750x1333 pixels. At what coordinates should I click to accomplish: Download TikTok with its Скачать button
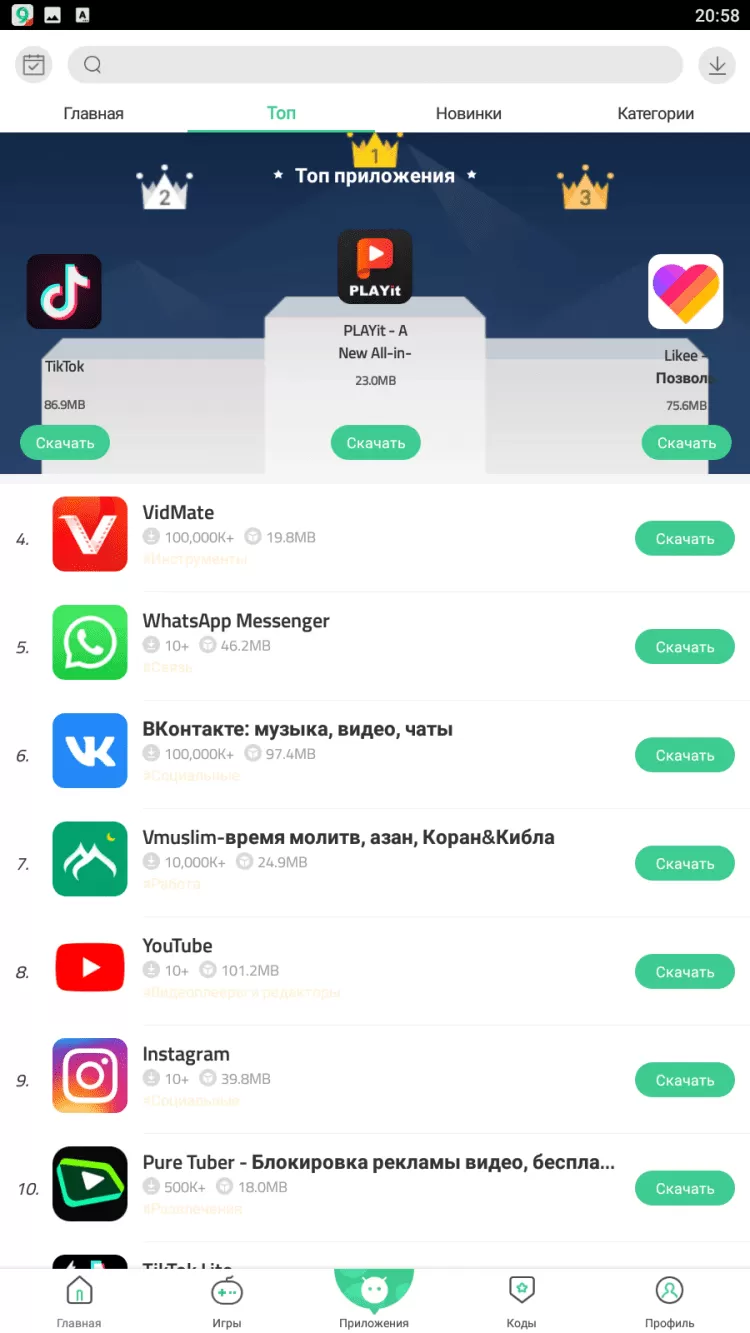point(65,442)
